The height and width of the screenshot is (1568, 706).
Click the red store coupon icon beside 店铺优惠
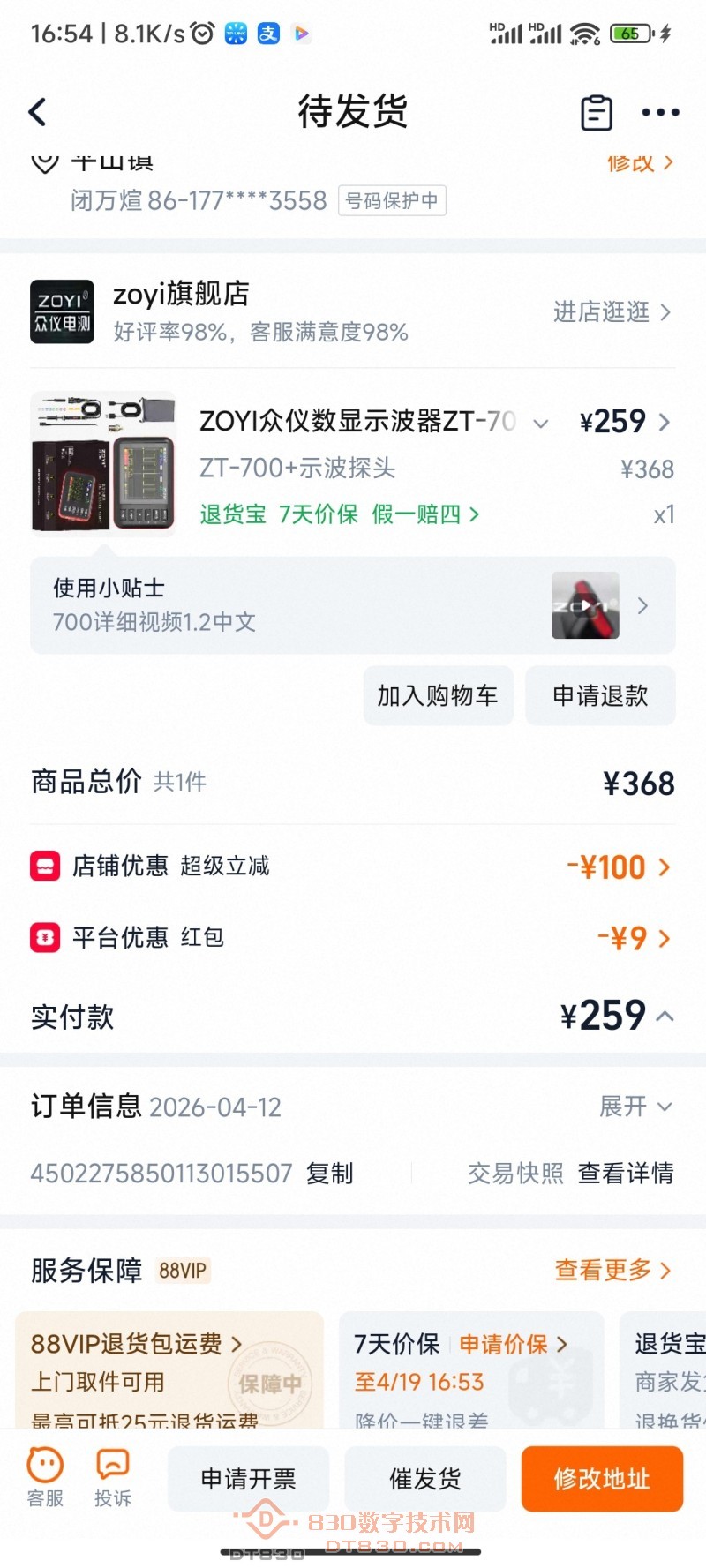[x=45, y=866]
